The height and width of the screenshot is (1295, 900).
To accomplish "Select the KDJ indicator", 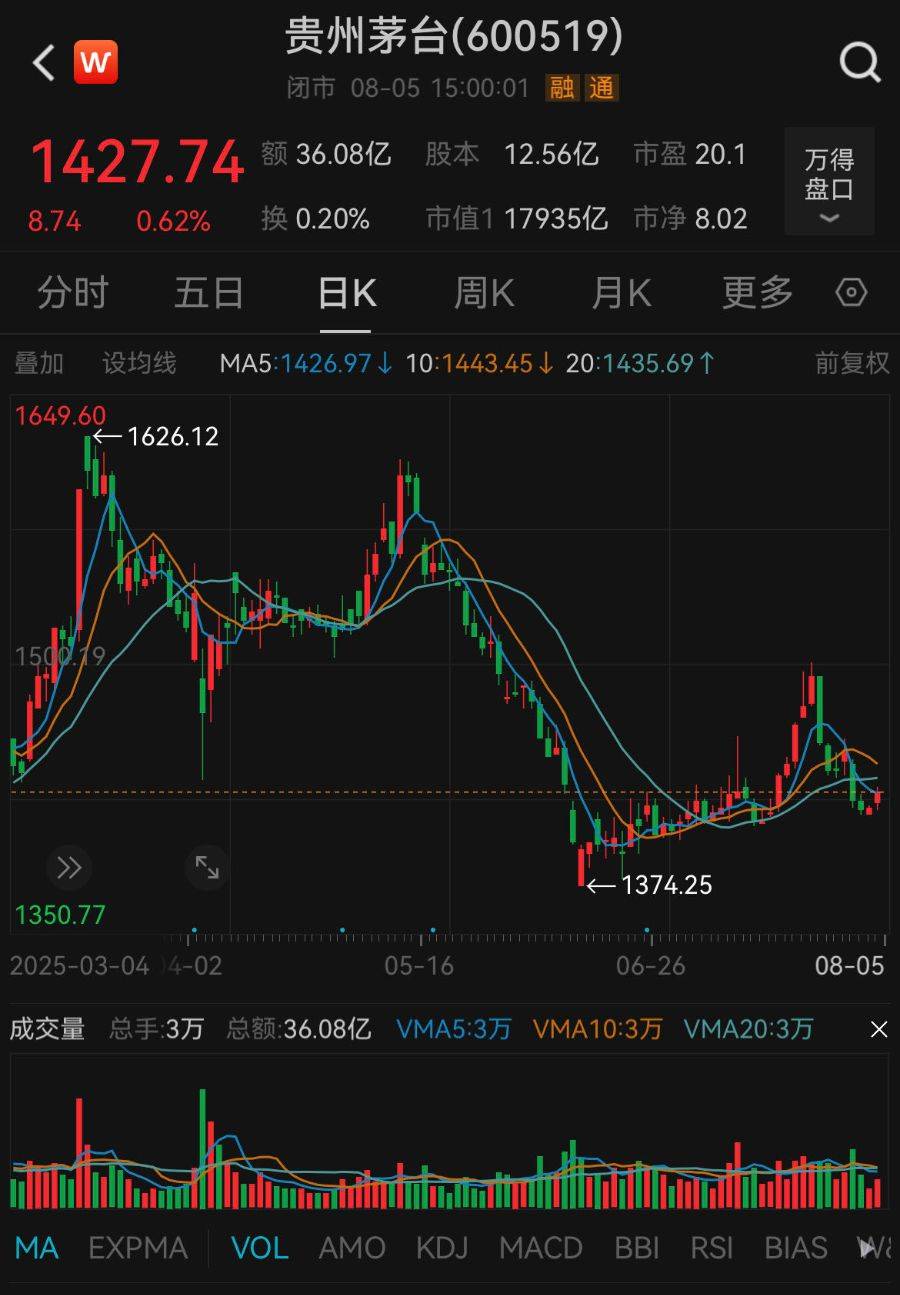I will click(442, 1248).
